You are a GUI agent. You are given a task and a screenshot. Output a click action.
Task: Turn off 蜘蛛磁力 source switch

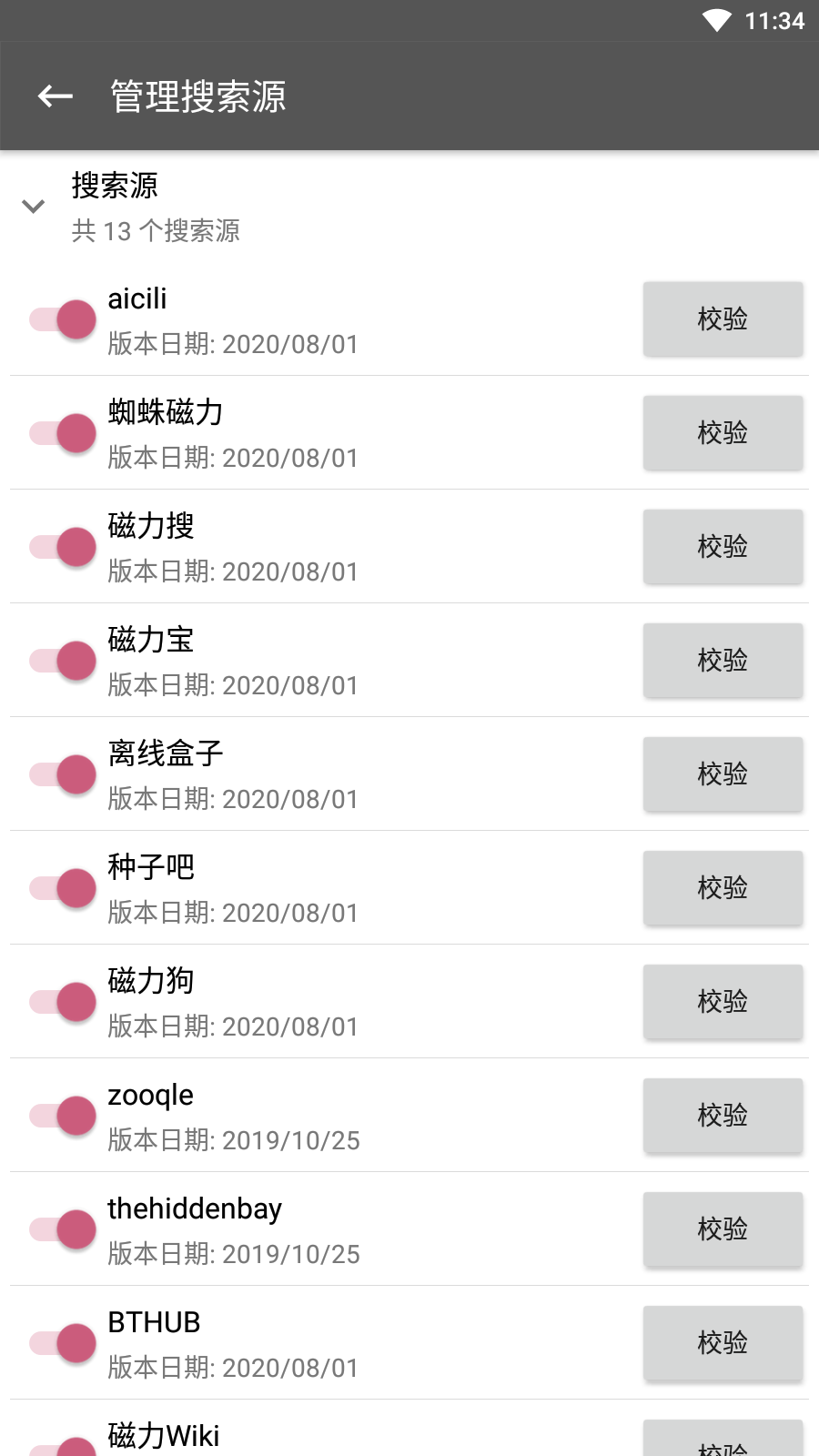click(x=64, y=433)
